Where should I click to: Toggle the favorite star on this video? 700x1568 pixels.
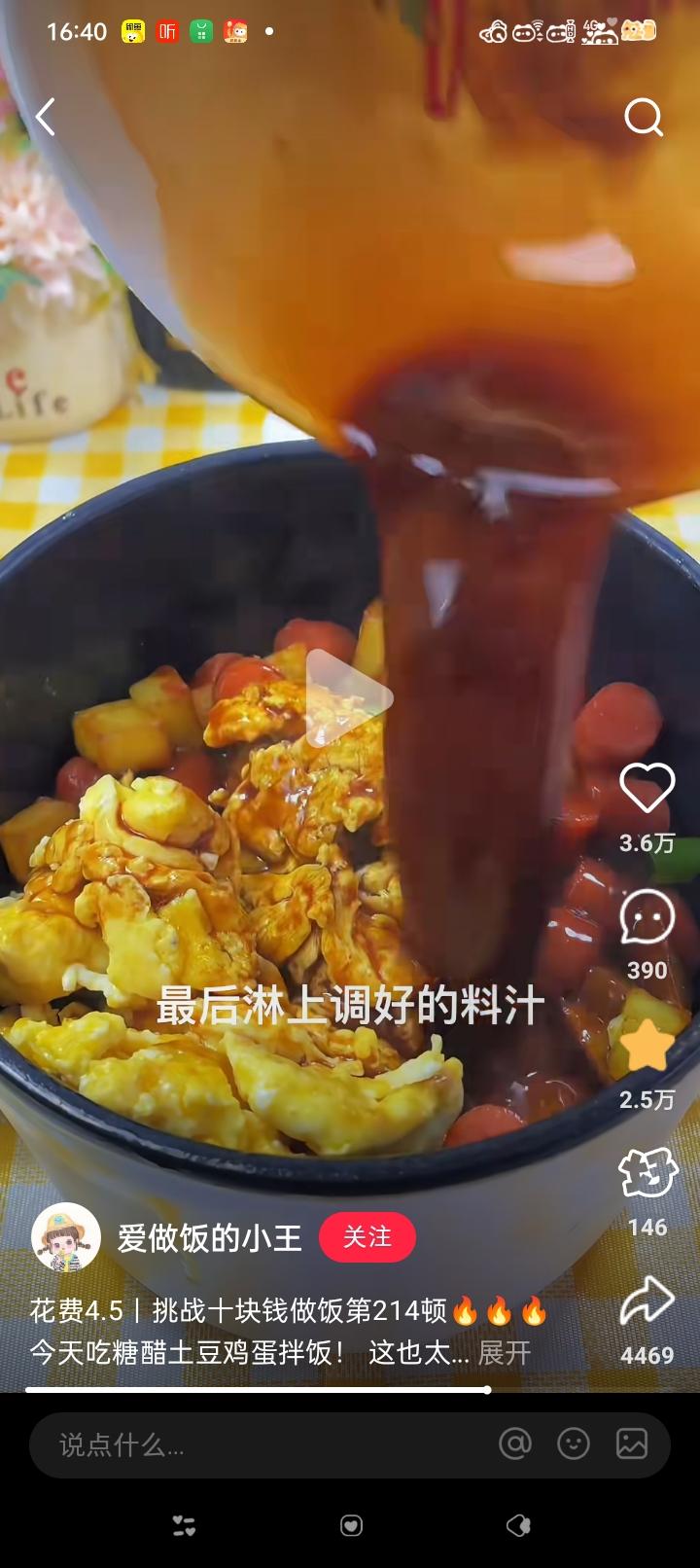pos(647,1047)
